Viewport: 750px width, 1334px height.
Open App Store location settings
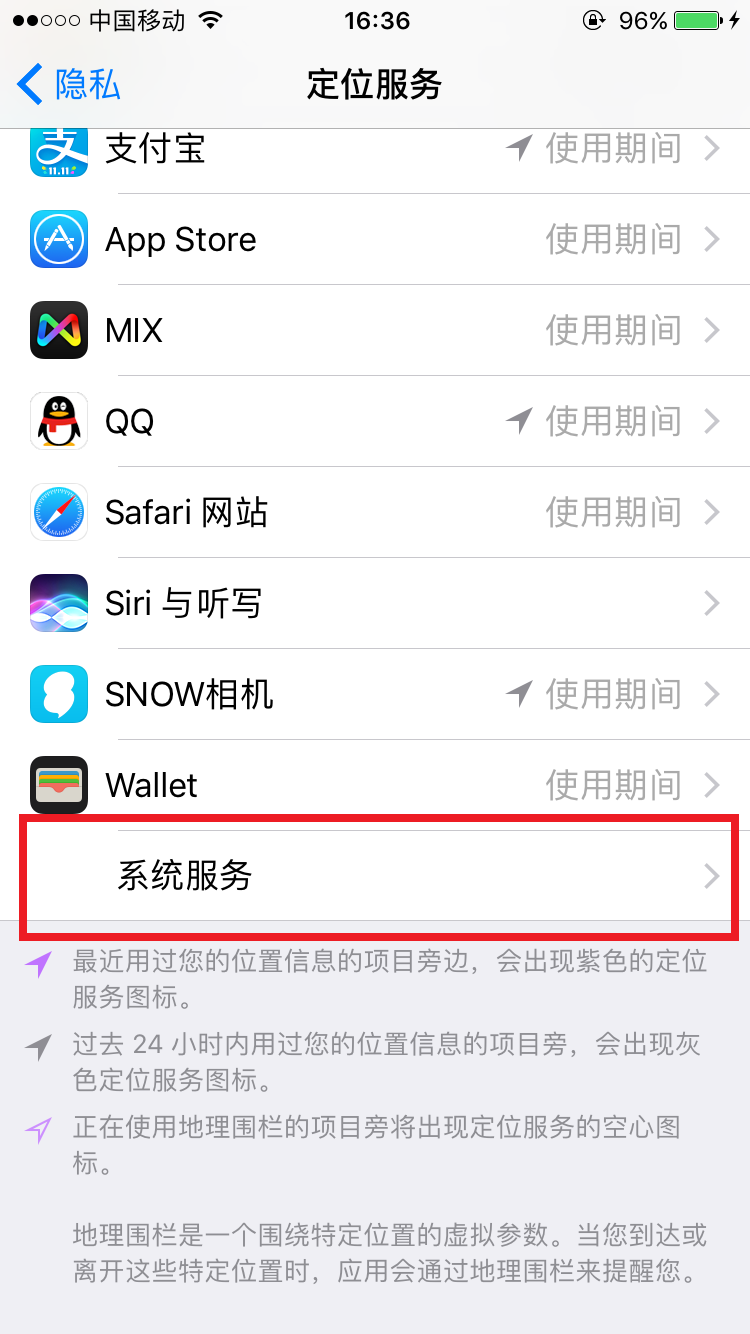(375, 240)
